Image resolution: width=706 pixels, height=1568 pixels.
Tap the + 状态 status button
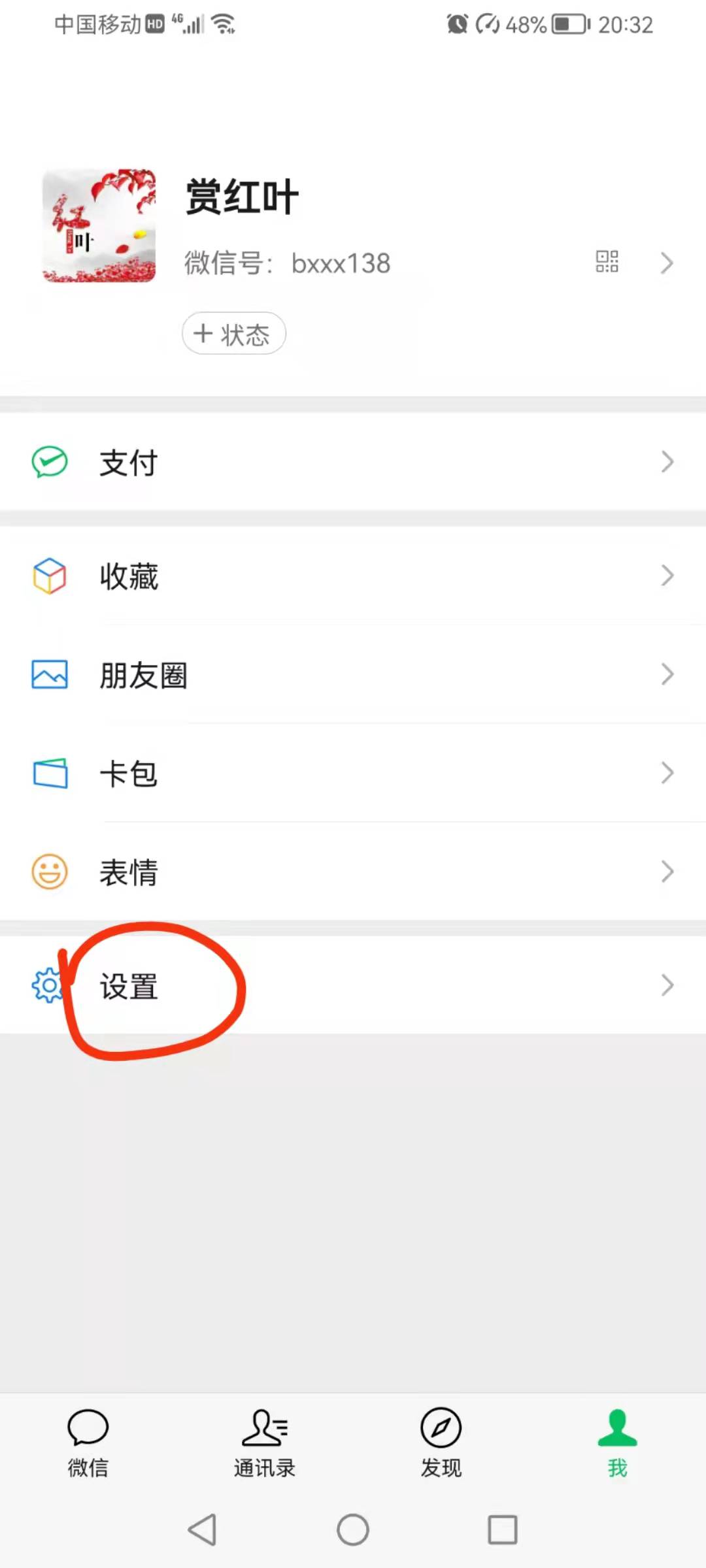pyautogui.click(x=233, y=333)
